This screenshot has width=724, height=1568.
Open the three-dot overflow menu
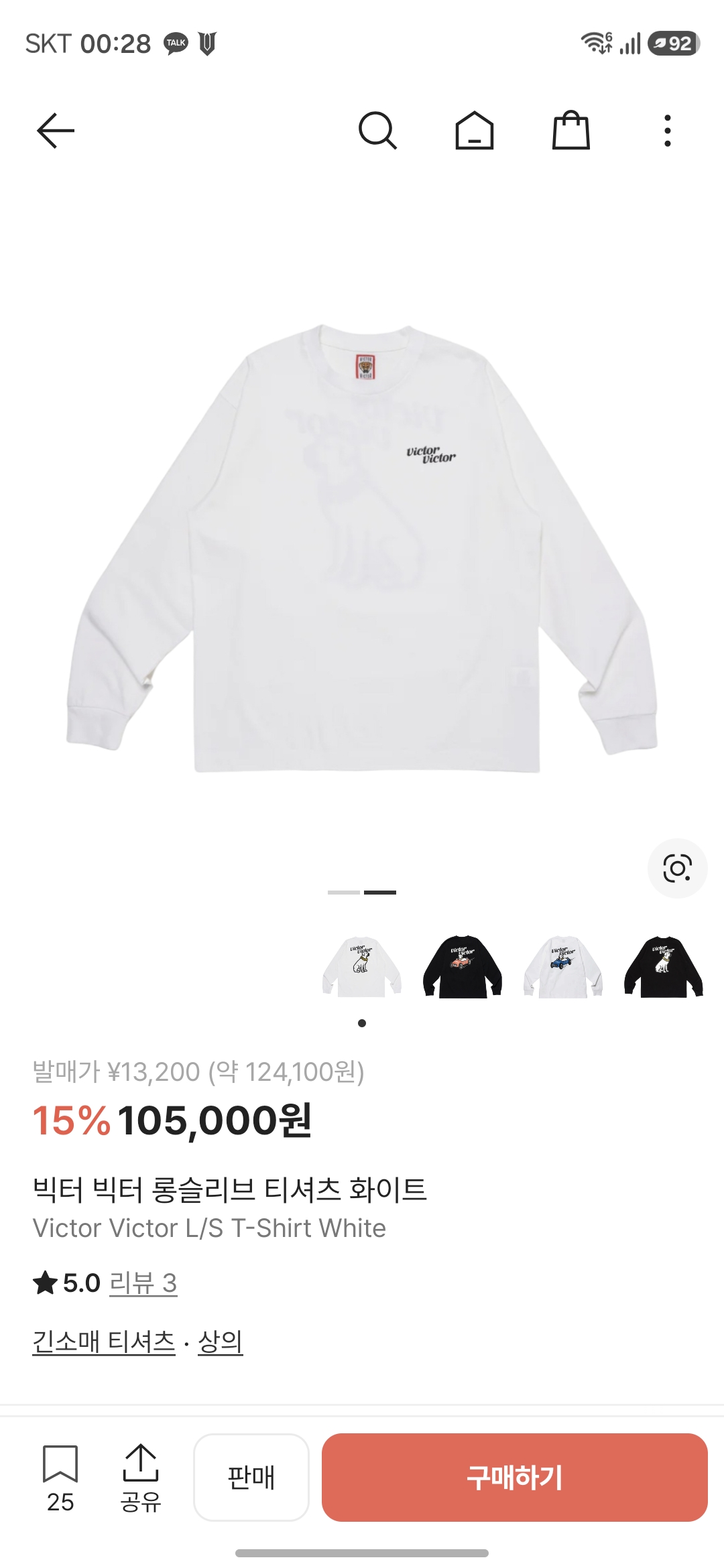(x=667, y=131)
